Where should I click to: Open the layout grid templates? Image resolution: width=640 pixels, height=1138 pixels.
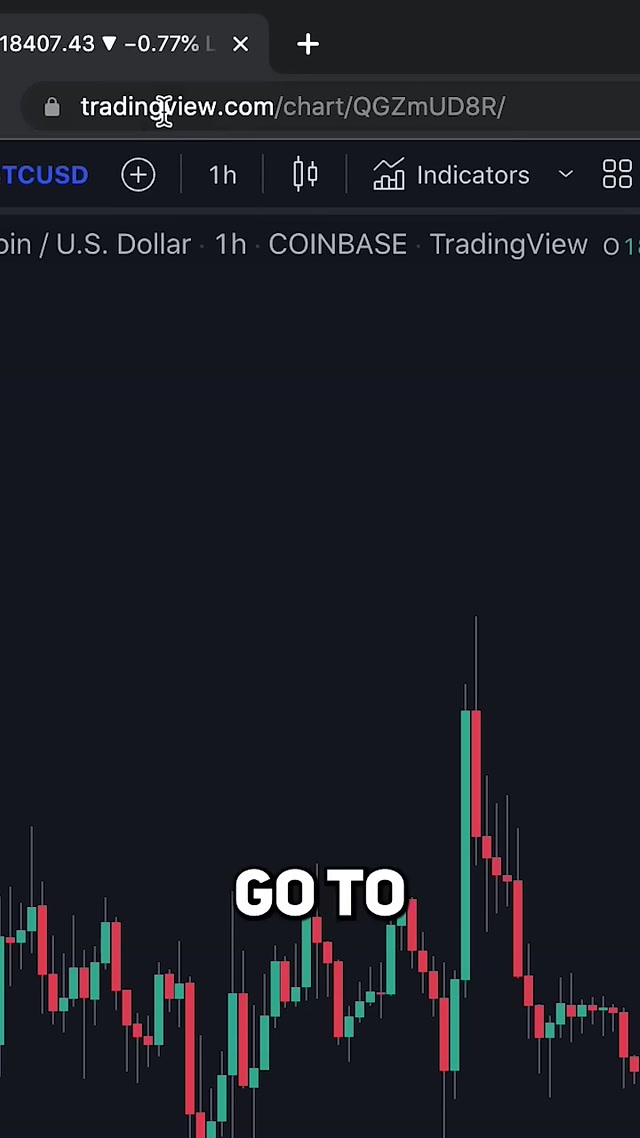tap(617, 175)
